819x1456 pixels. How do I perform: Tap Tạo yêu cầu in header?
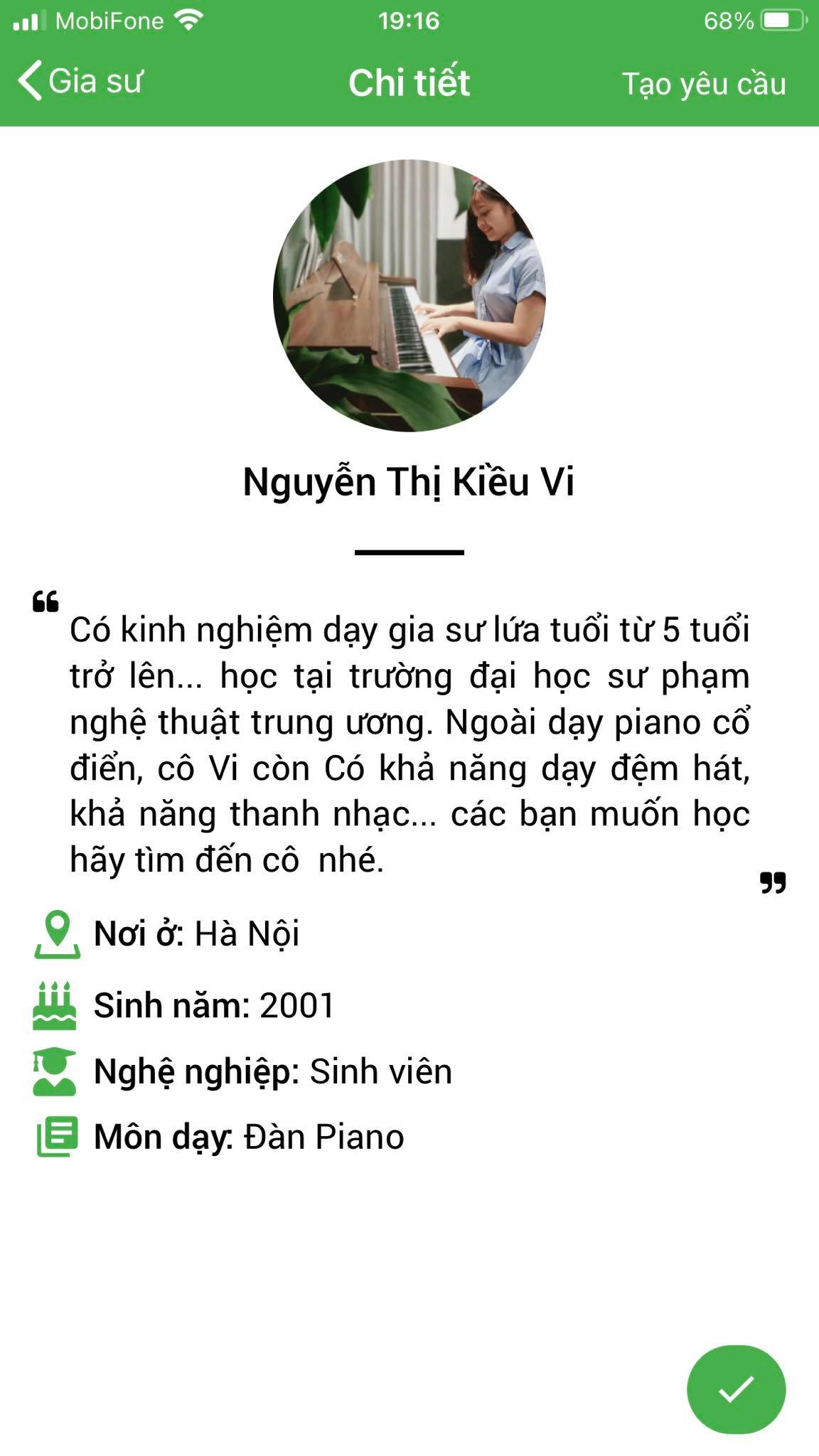[703, 84]
